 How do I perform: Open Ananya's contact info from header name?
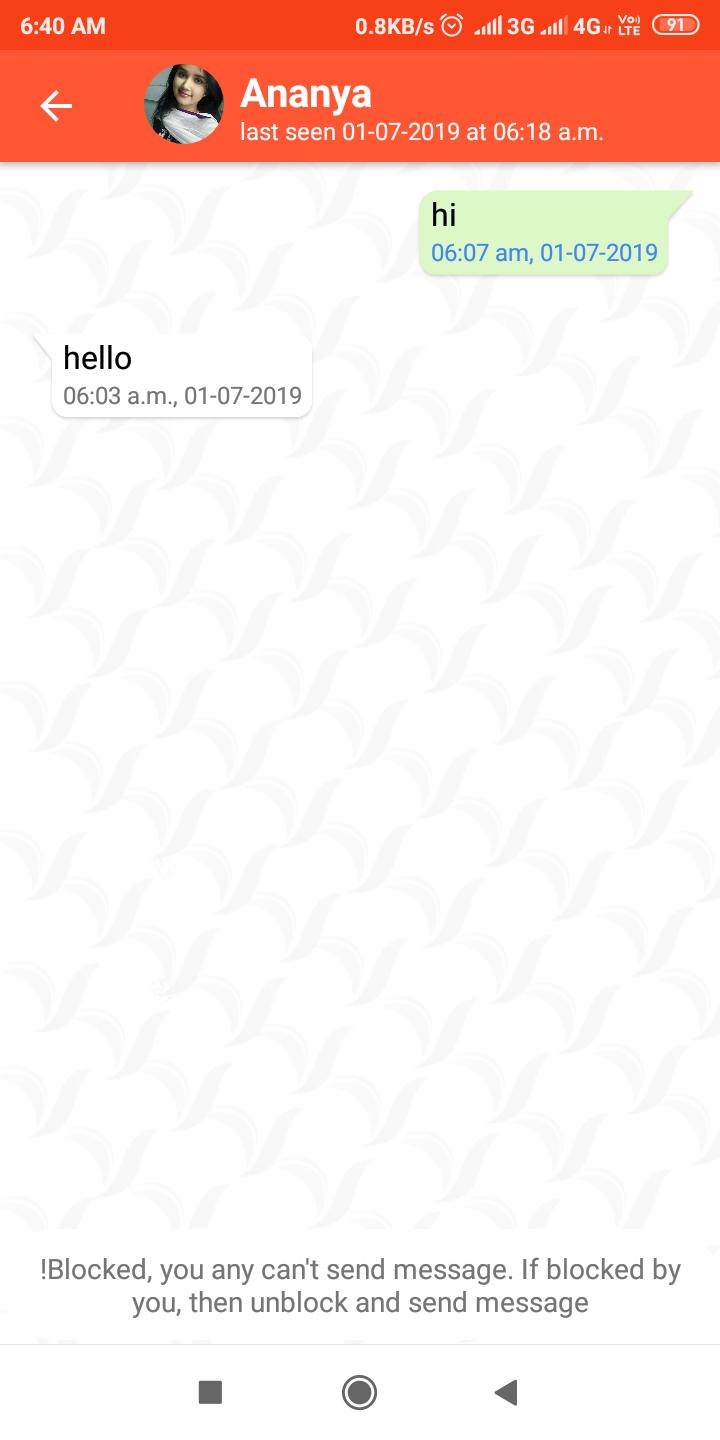tap(306, 94)
